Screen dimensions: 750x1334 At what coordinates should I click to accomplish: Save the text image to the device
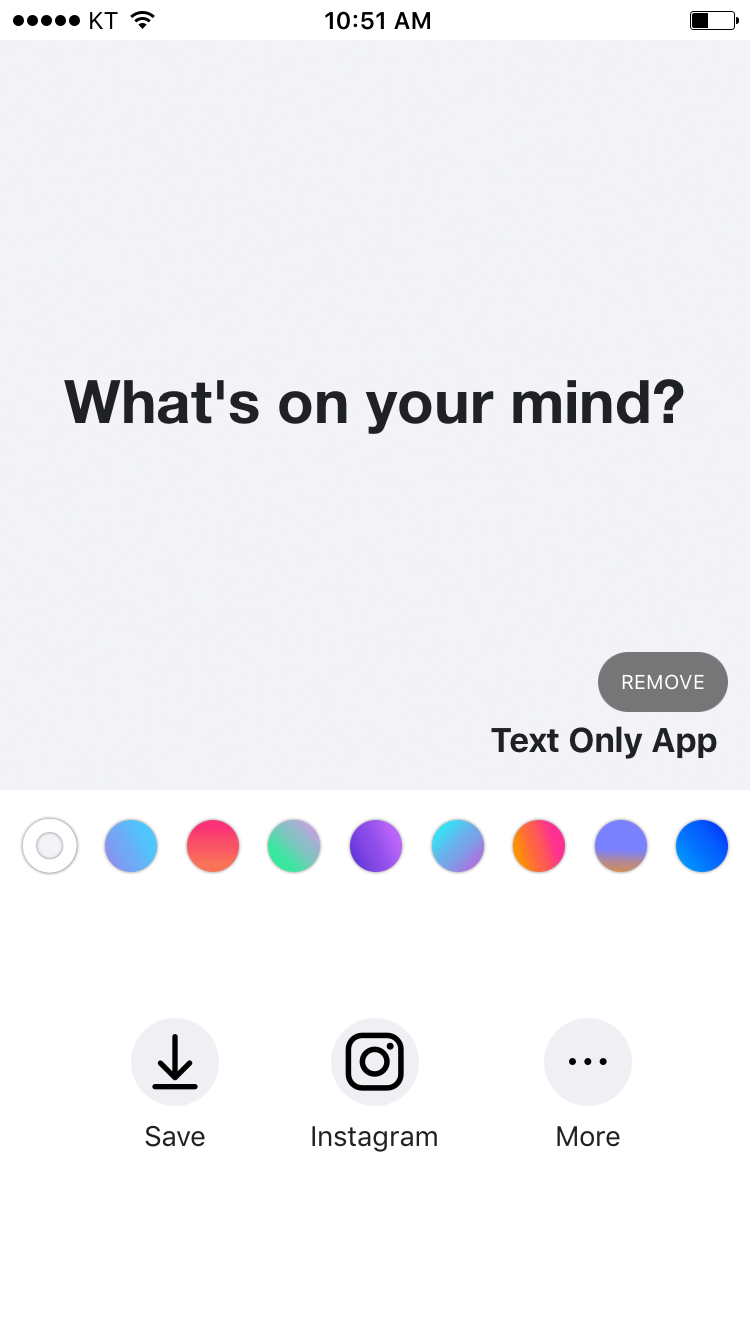click(175, 1062)
